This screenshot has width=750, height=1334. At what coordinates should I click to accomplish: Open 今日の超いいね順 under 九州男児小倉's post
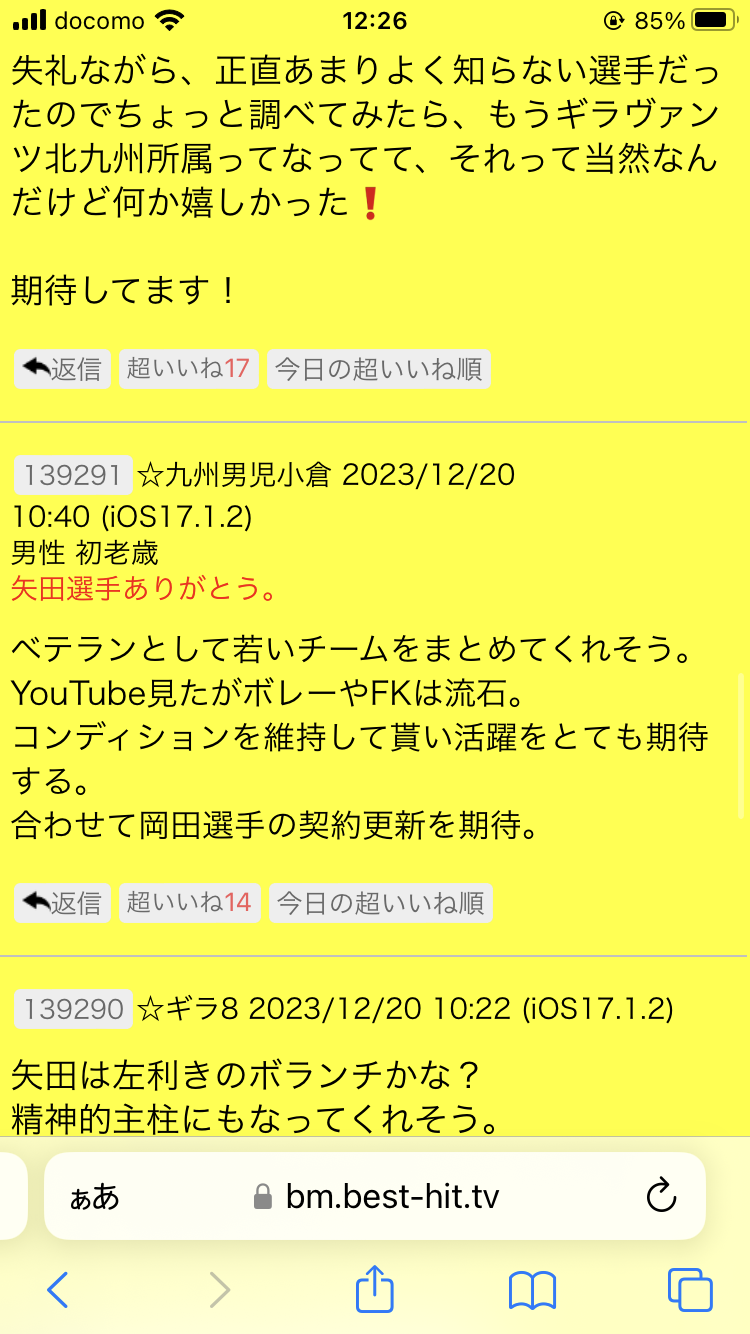point(381,903)
